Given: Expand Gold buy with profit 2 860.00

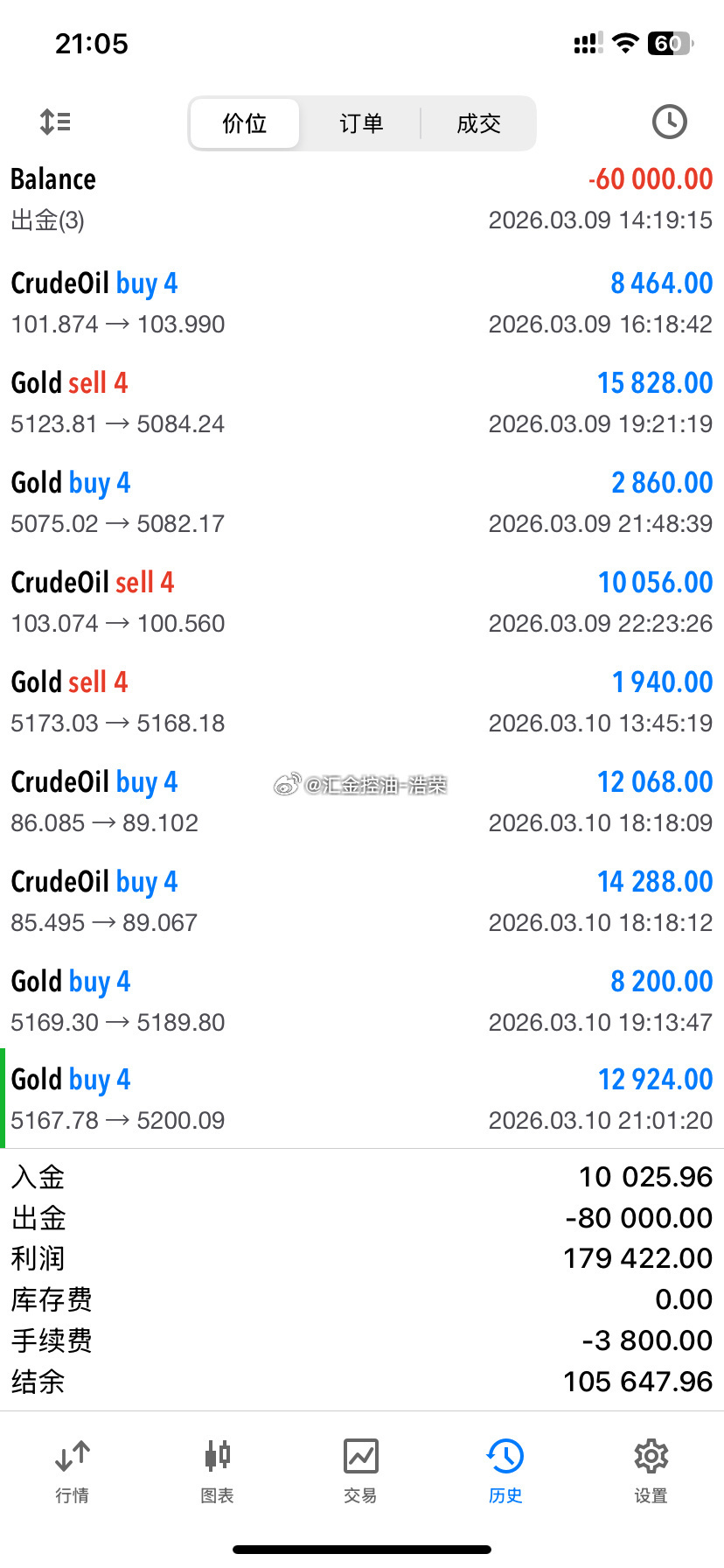Looking at the screenshot, I should pyautogui.click(x=362, y=502).
